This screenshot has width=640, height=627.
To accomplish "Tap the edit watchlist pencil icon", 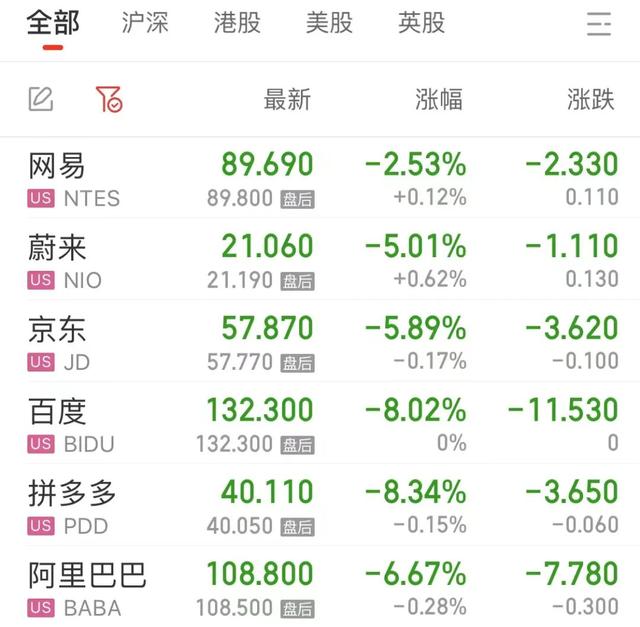I will pos(41,99).
